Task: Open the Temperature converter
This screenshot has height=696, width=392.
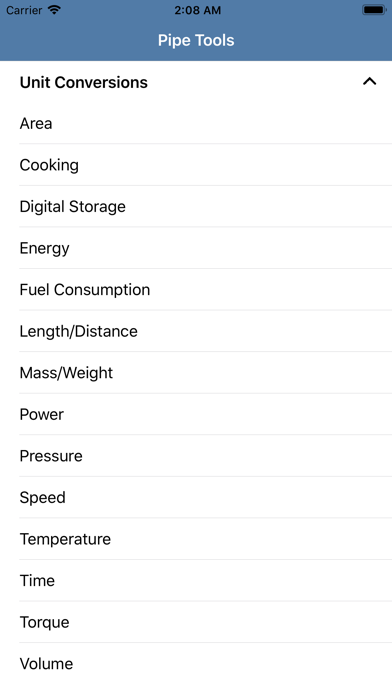Action: (x=196, y=539)
